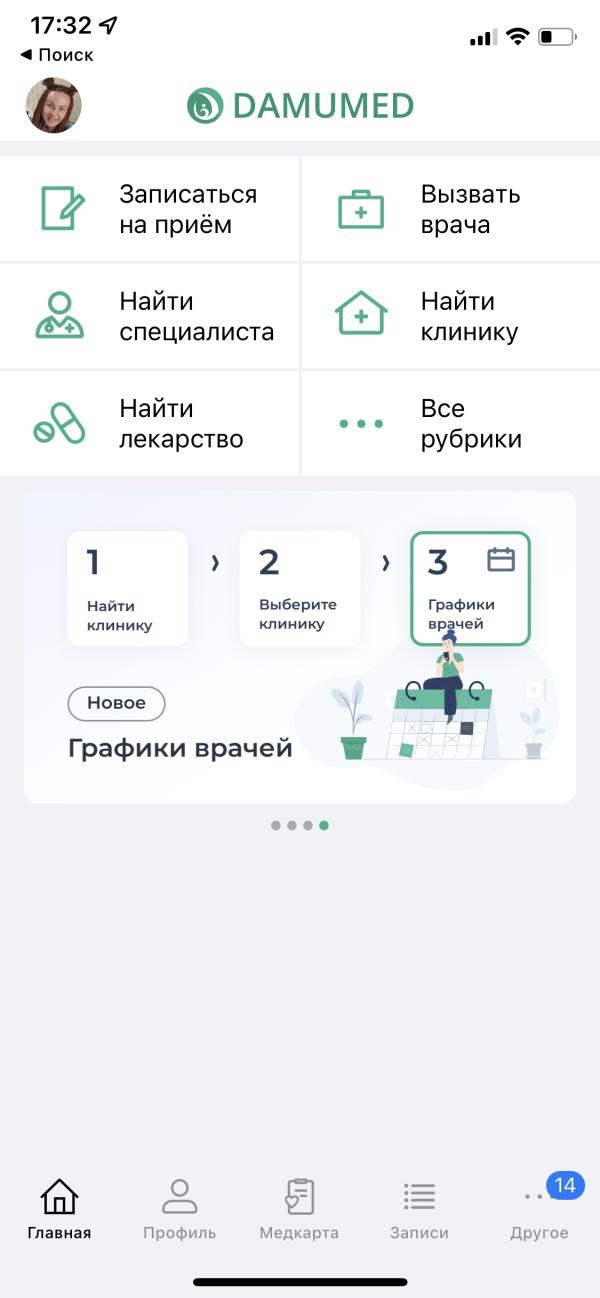Open Найти специалиста

[150, 317]
